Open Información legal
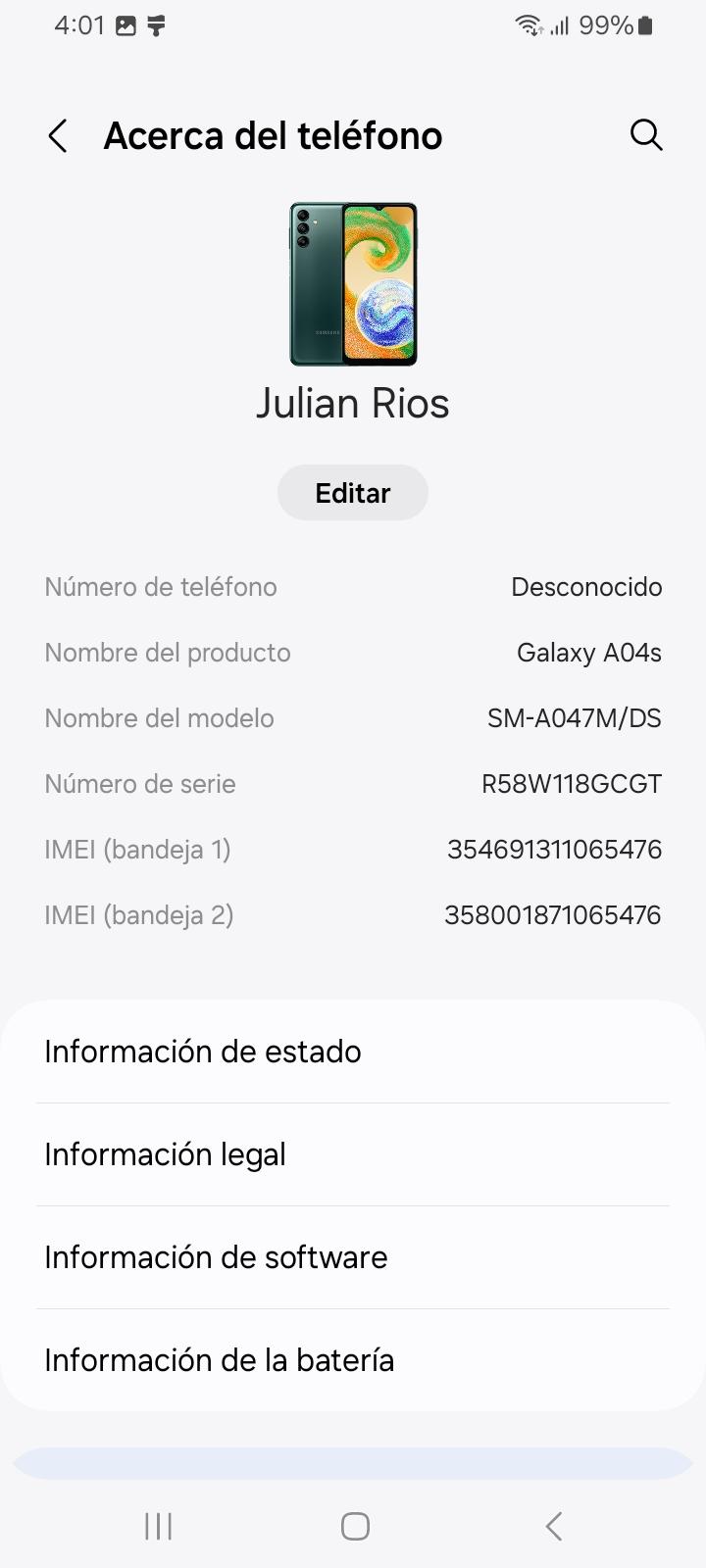Screen dimensions: 706x1568 point(353,1154)
